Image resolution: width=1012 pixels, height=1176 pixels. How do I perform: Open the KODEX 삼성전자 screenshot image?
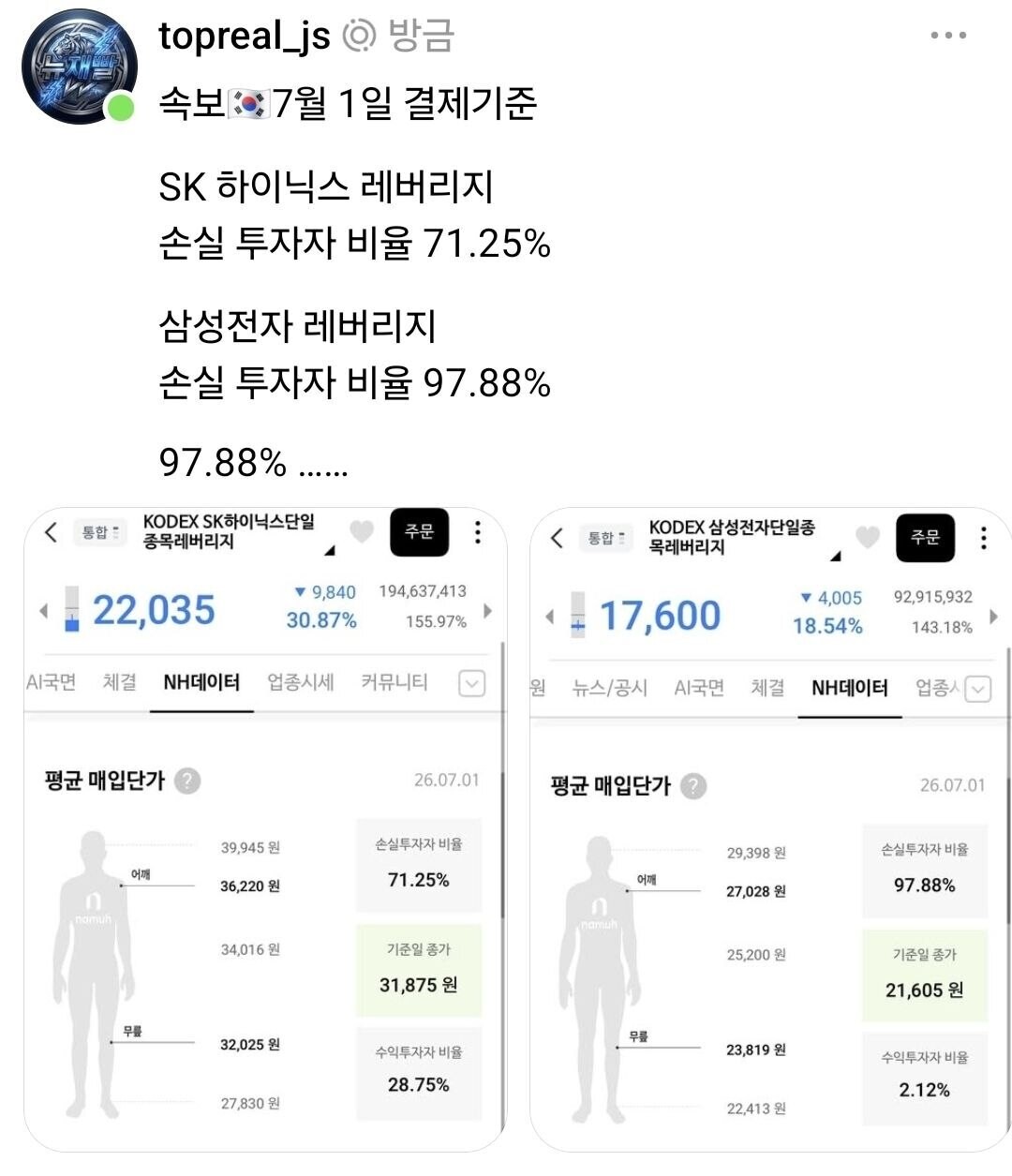[770, 830]
